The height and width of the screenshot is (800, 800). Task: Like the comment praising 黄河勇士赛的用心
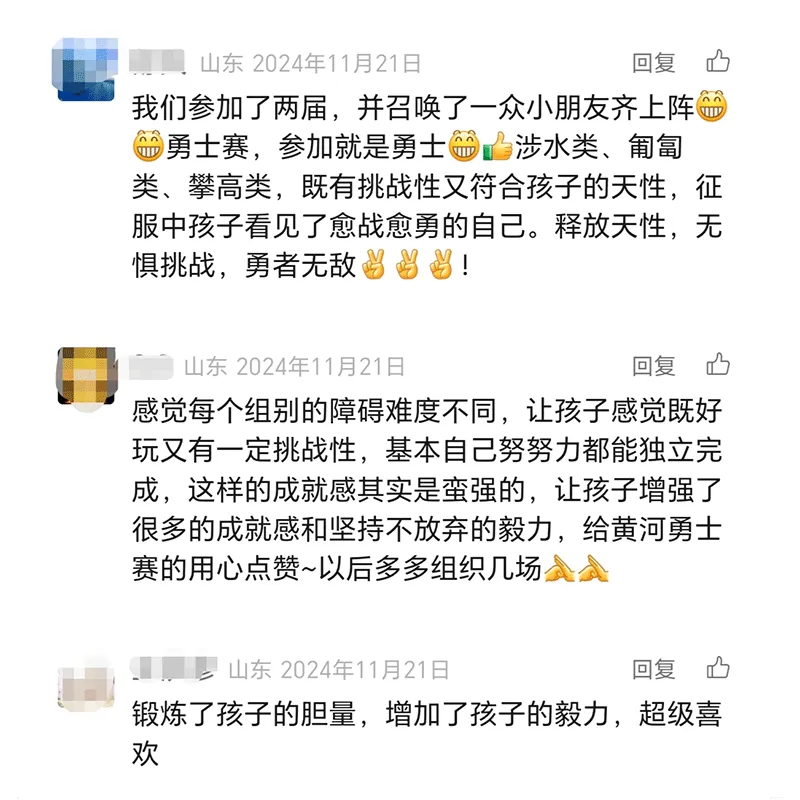click(x=718, y=364)
